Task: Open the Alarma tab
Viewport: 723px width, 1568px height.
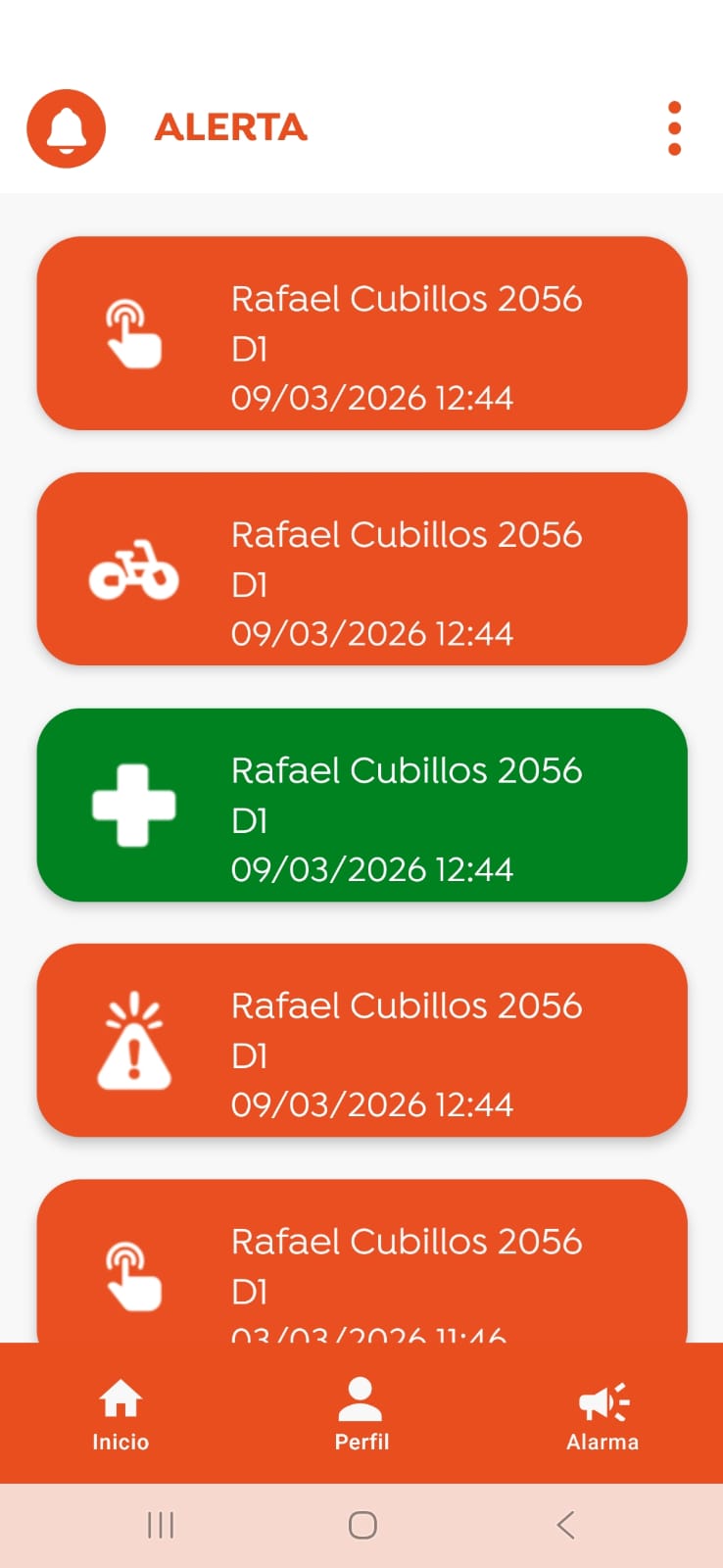Action: pos(602,1413)
